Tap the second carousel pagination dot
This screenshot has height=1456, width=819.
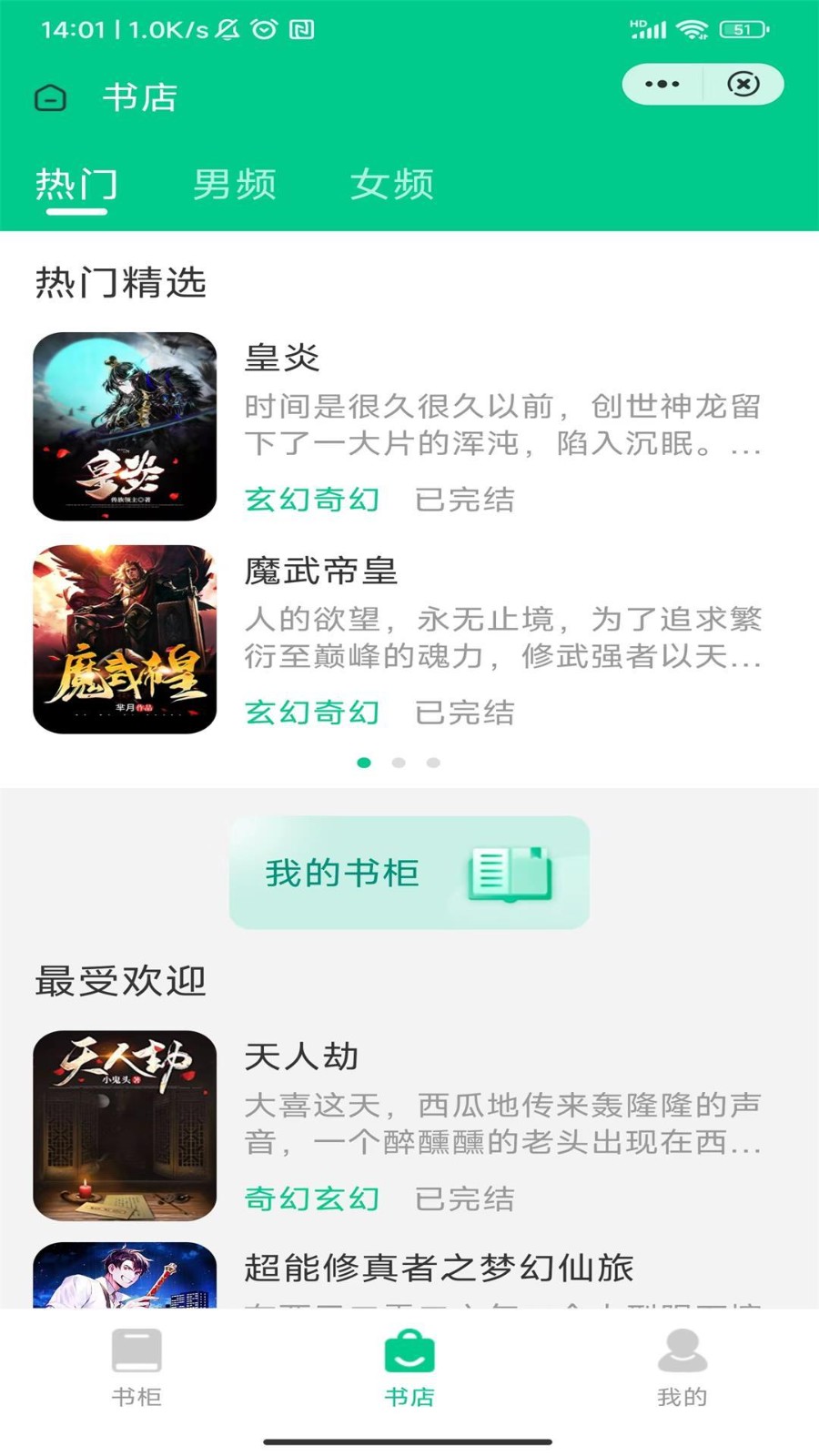point(397,763)
